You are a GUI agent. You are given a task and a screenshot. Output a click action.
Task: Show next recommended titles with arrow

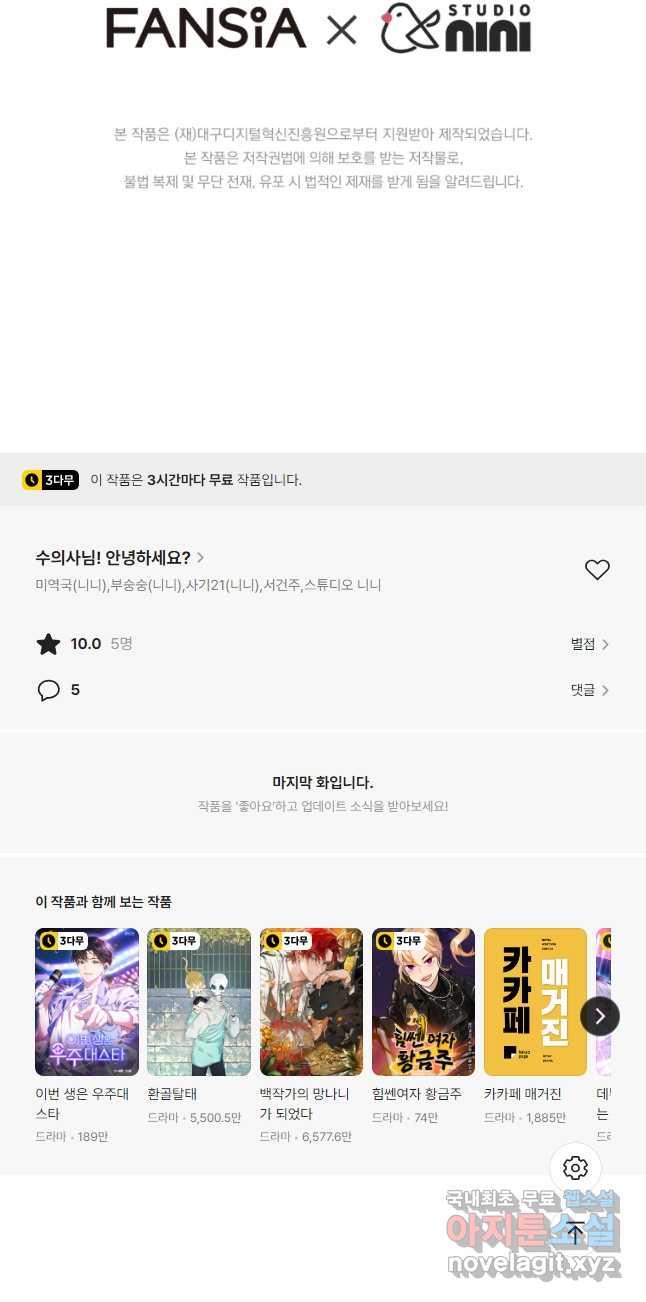coord(600,1016)
